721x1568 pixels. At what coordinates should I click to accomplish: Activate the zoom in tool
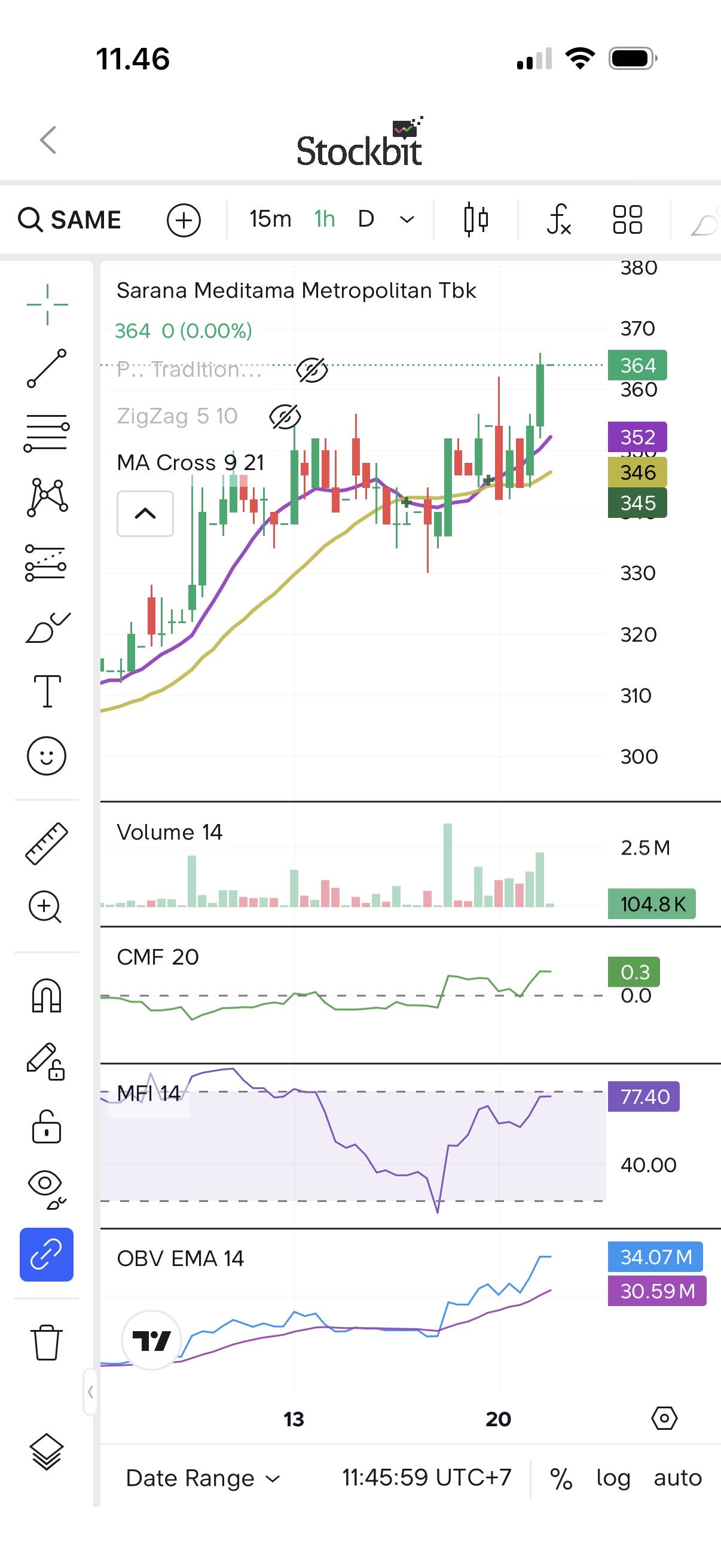point(45,907)
